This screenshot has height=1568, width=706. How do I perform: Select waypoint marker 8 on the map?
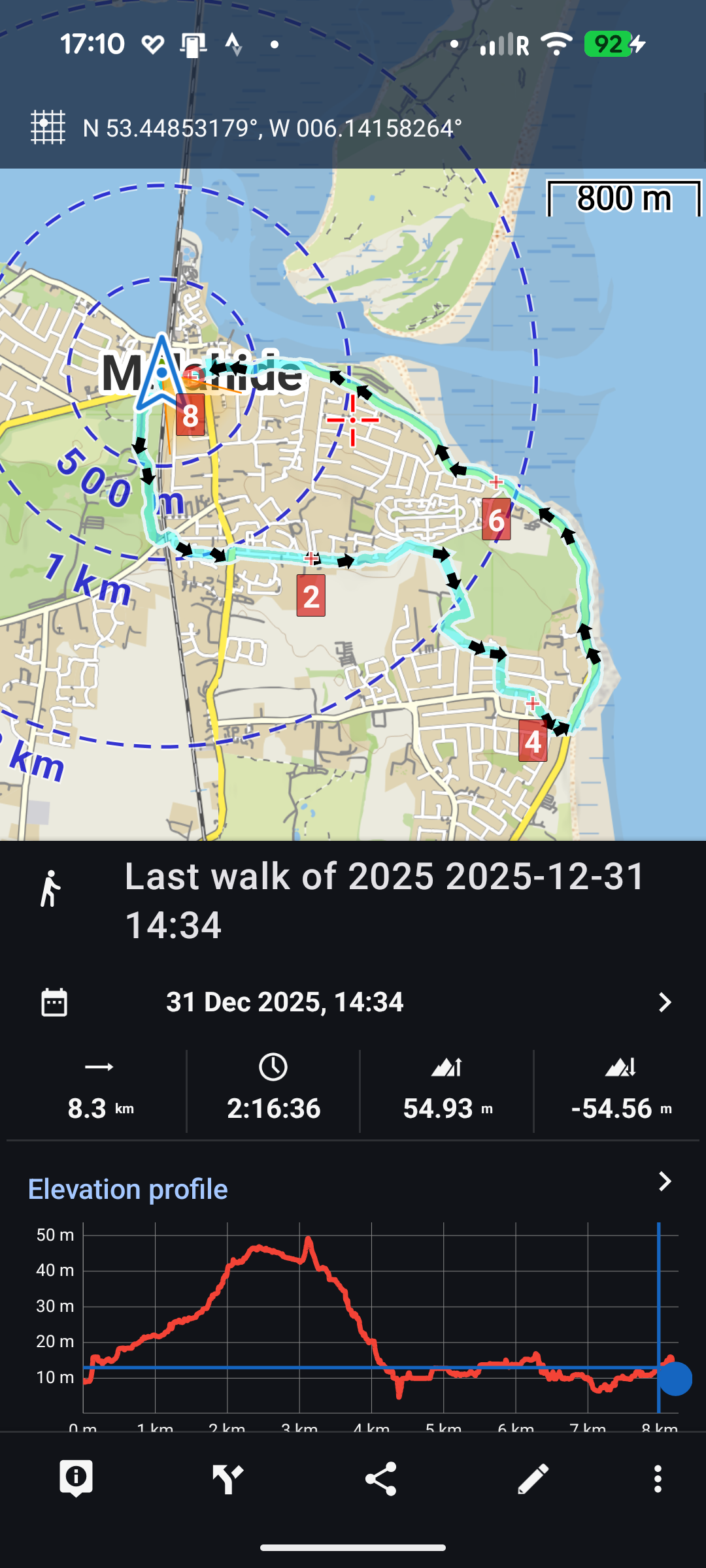(190, 416)
